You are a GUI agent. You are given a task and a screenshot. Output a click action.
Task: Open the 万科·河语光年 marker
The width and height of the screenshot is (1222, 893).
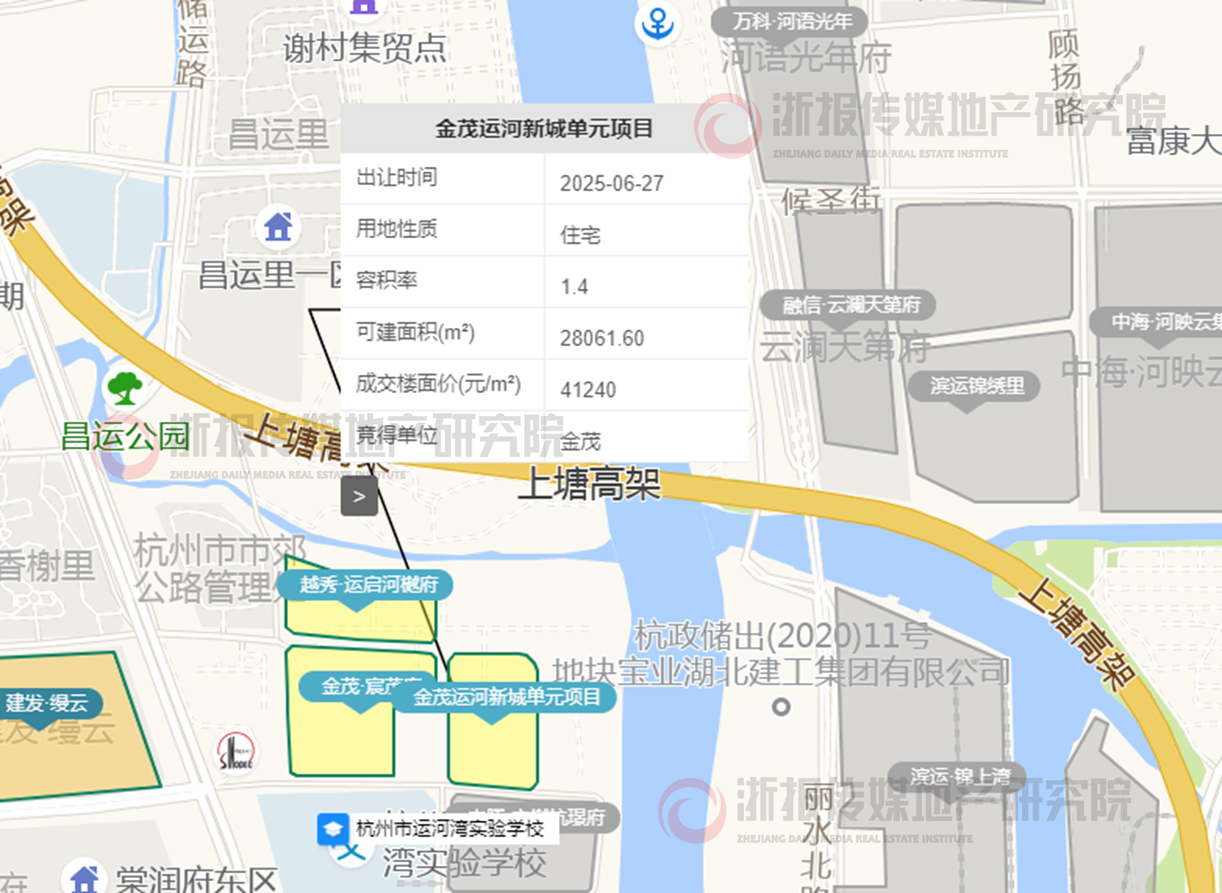tap(789, 21)
